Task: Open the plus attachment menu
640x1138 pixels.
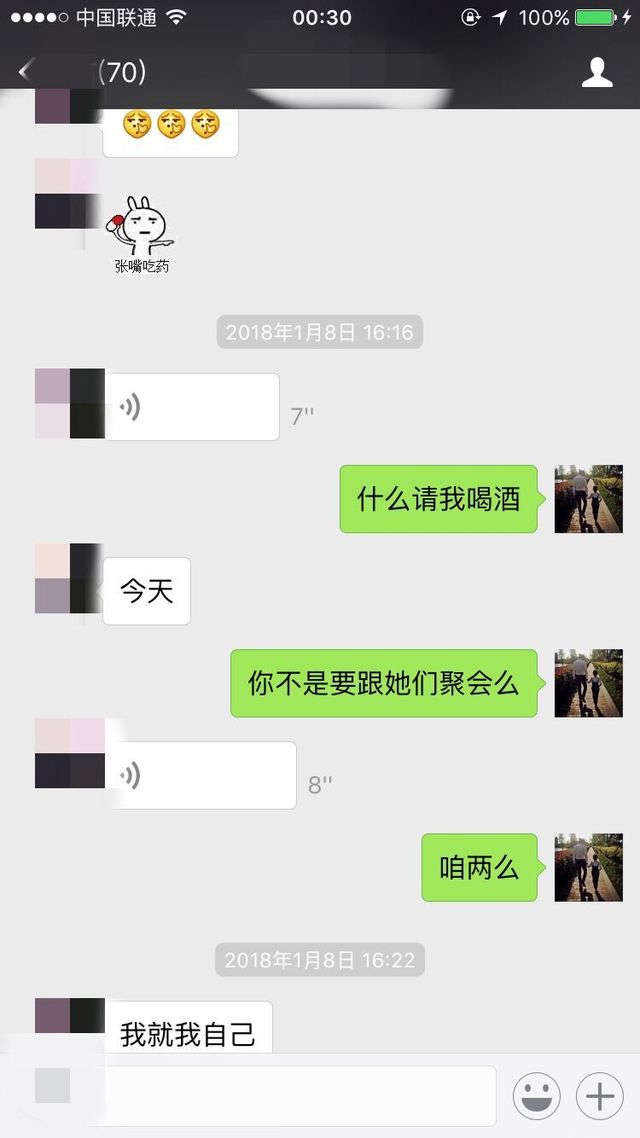Action: click(x=600, y=1096)
